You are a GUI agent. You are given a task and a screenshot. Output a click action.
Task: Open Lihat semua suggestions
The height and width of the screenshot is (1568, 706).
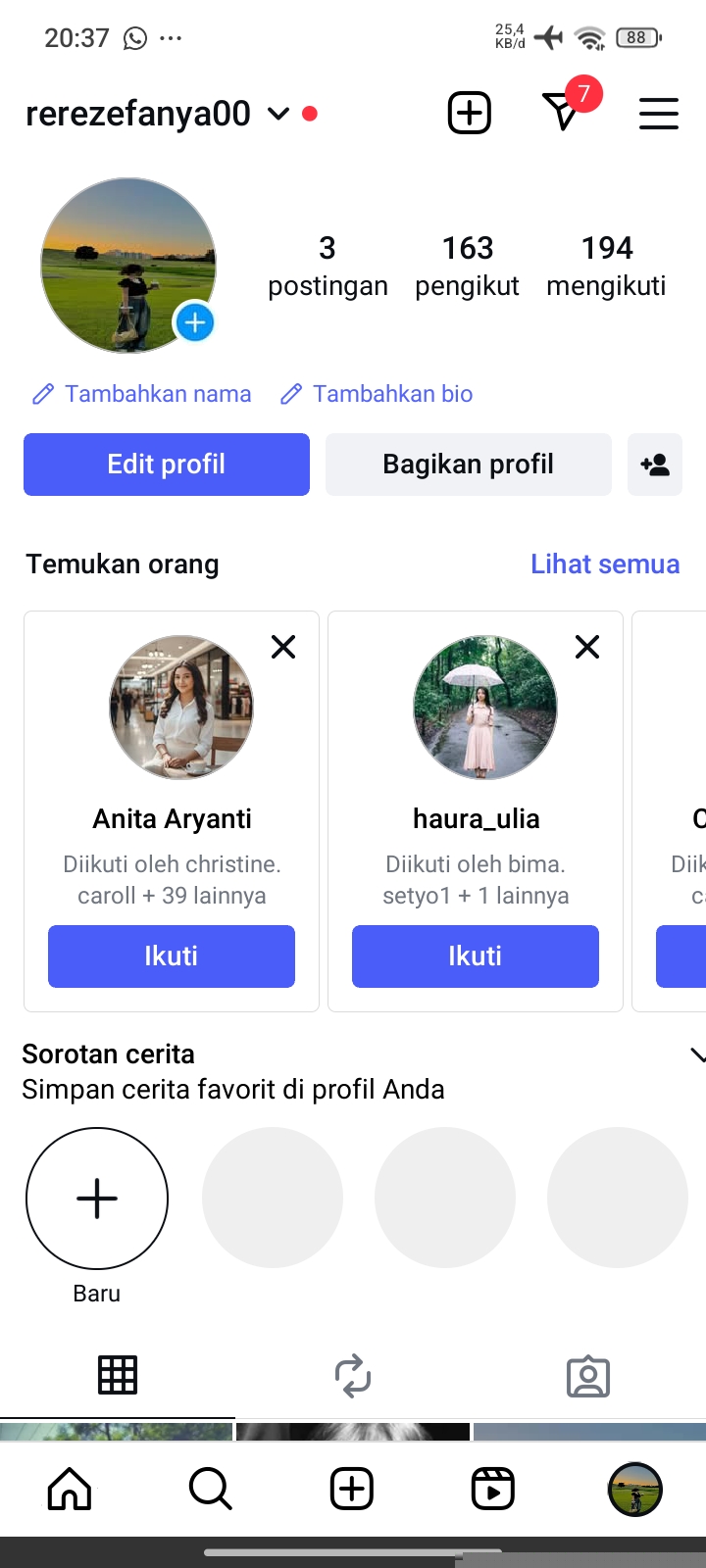pyautogui.click(x=605, y=564)
